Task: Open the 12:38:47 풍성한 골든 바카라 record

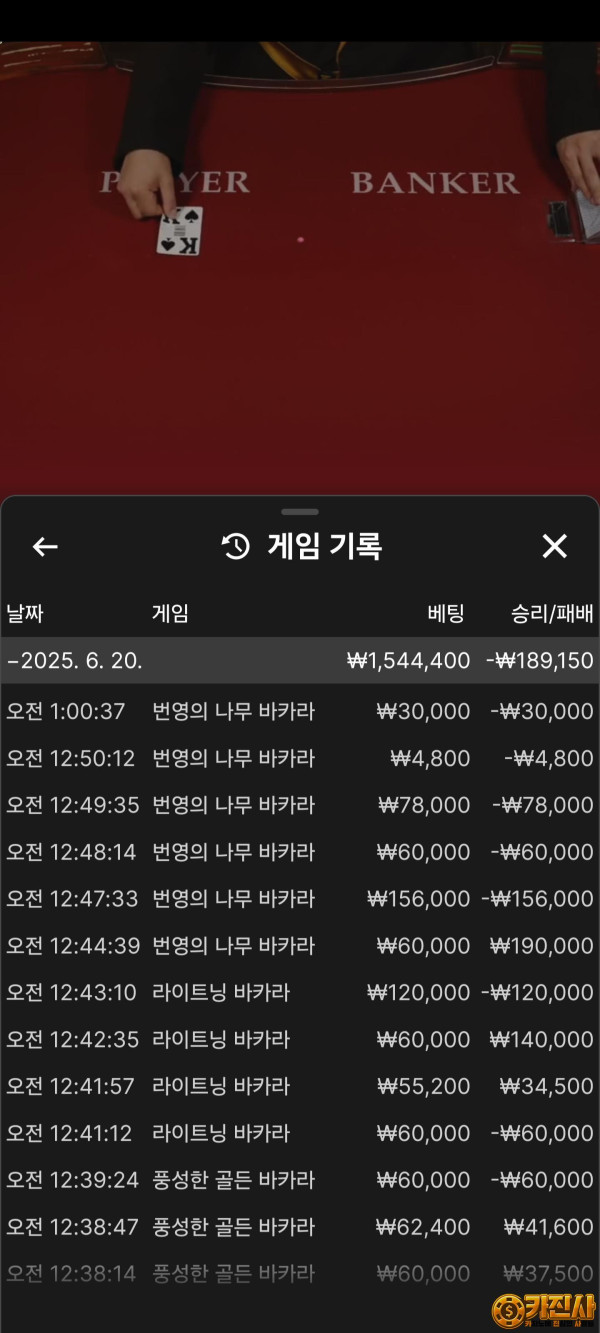Action: click(x=300, y=1227)
